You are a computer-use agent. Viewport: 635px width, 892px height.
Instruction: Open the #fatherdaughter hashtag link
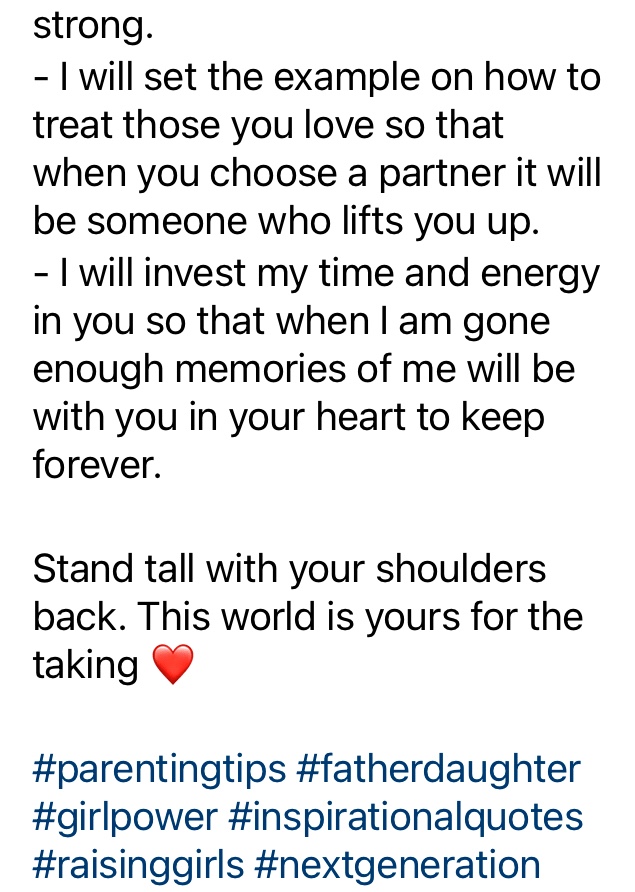tap(438, 770)
